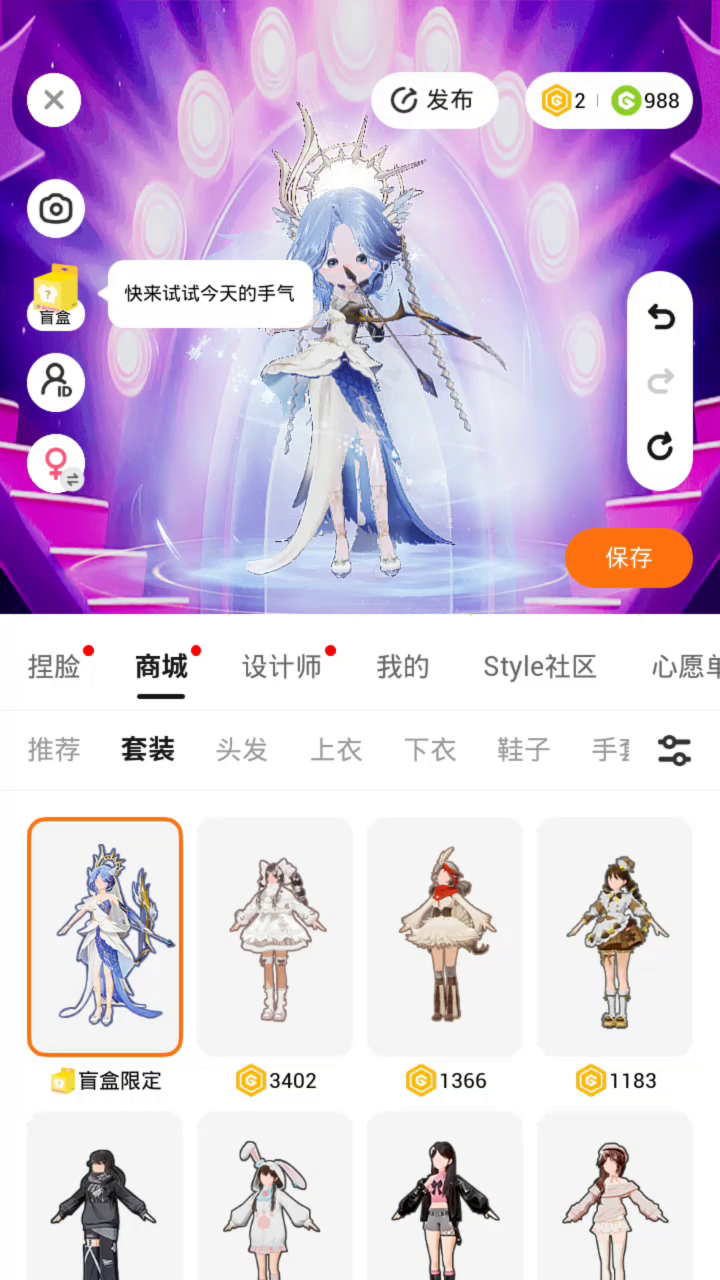Screen dimensions: 720x1280
Task: Undo the last change
Action: (660, 318)
